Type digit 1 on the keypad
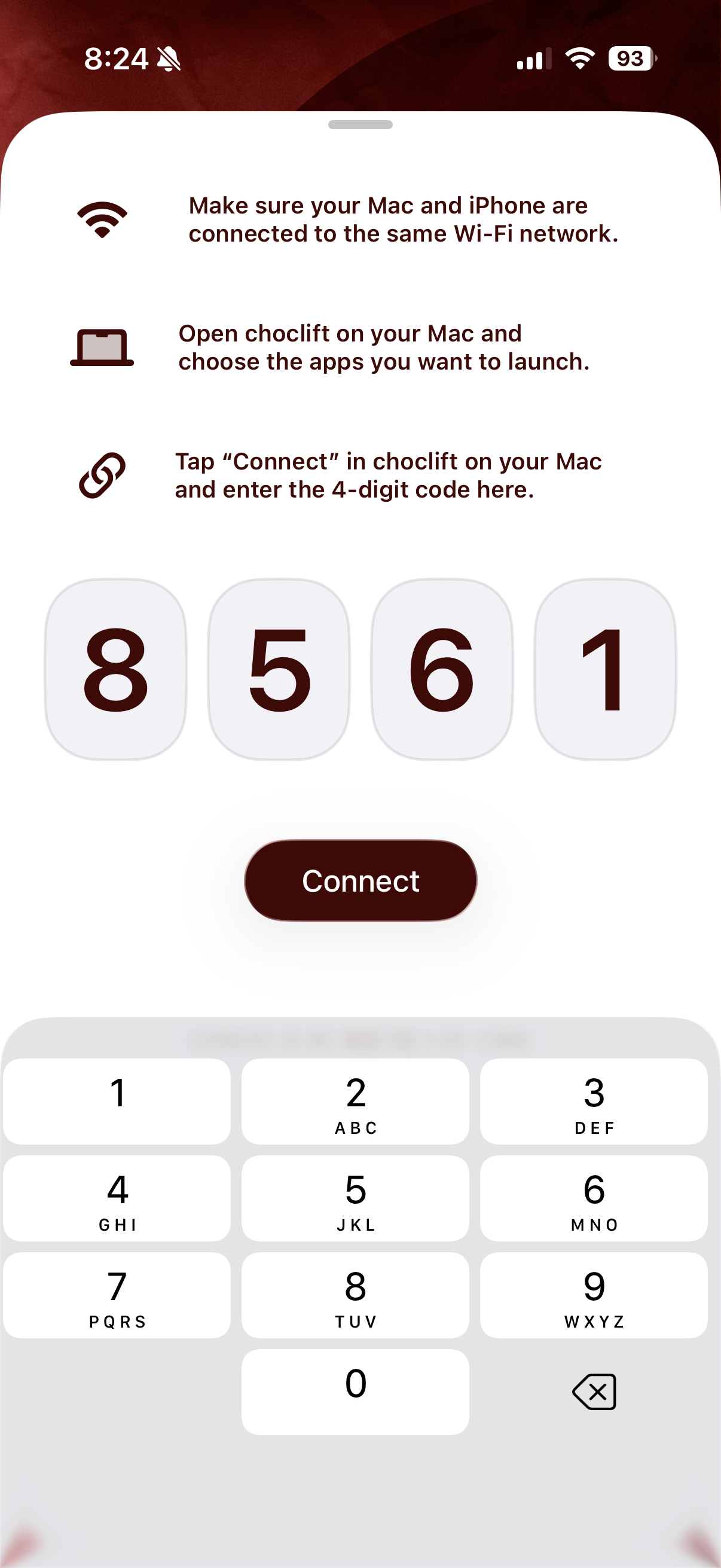This screenshot has height=1568, width=721. pyautogui.click(x=117, y=1101)
